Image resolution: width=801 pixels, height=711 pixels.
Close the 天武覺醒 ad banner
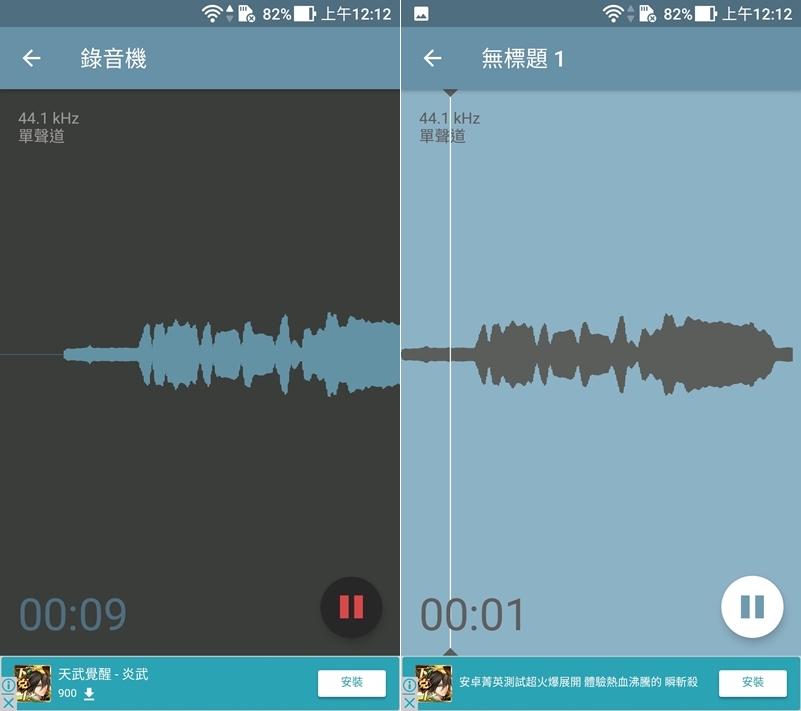pos(8,702)
